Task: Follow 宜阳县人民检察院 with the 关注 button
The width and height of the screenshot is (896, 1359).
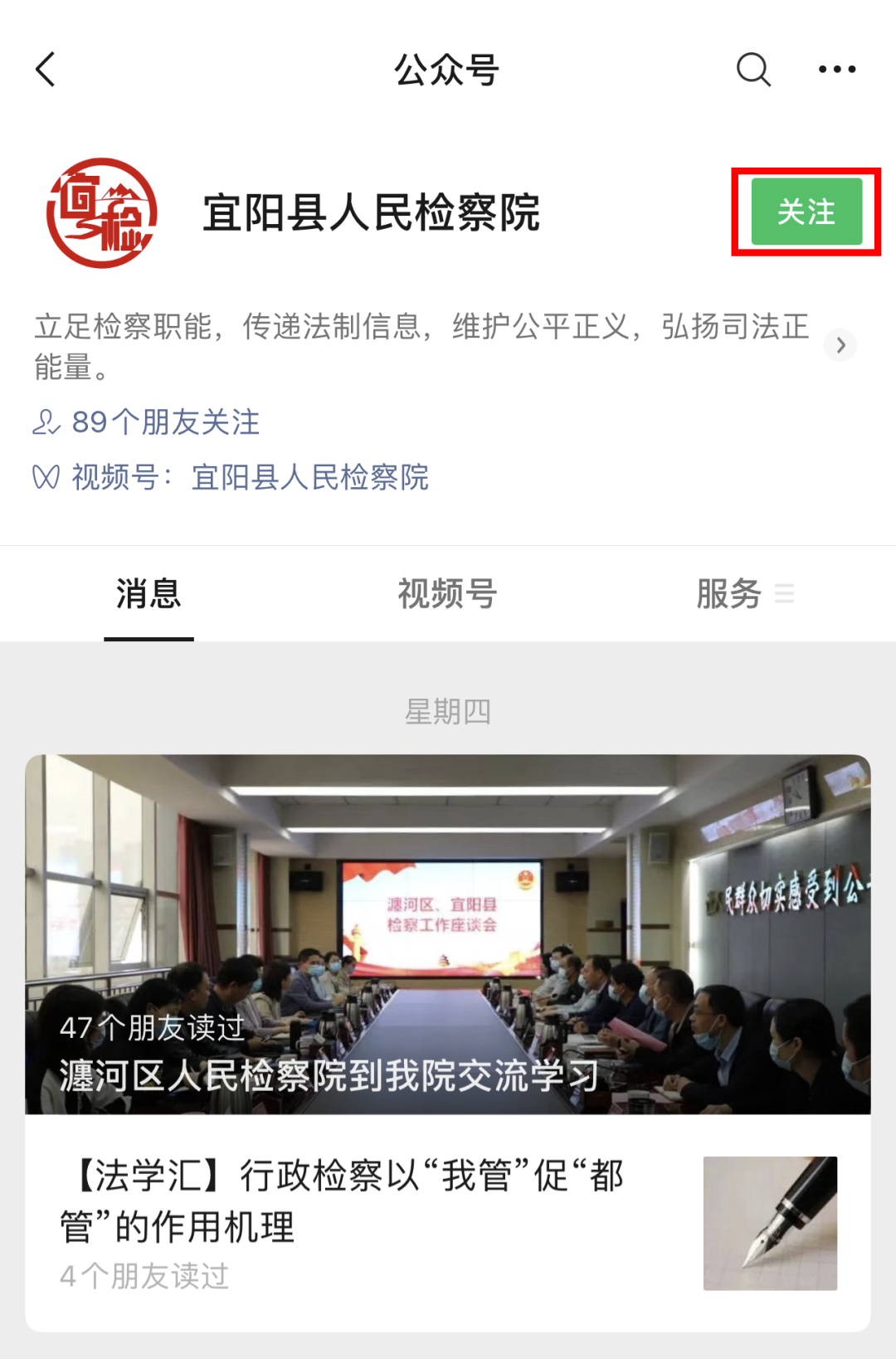Action: coord(806,212)
